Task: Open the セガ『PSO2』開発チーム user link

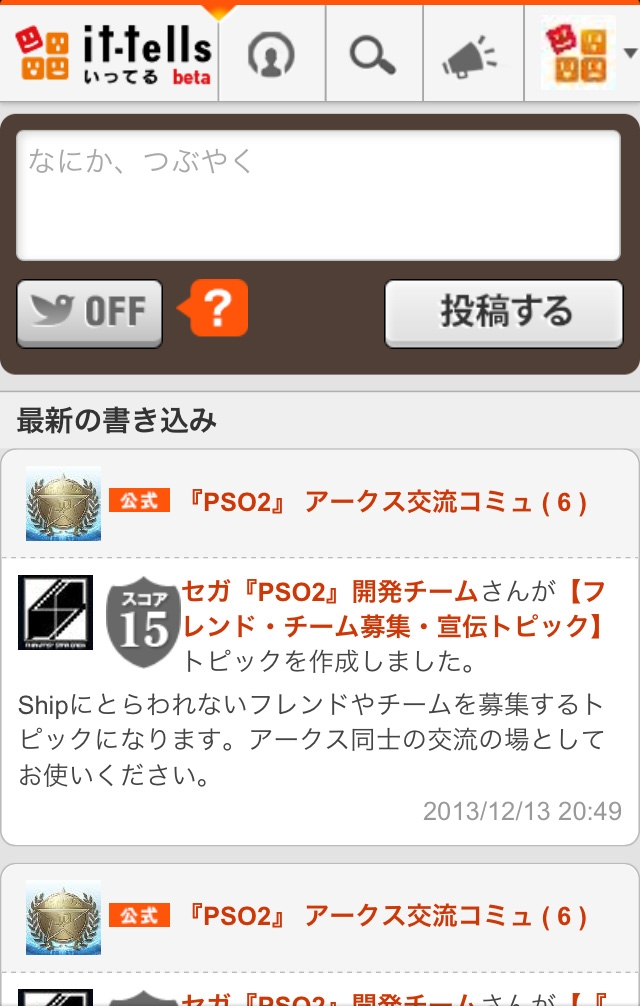Action: (330, 593)
